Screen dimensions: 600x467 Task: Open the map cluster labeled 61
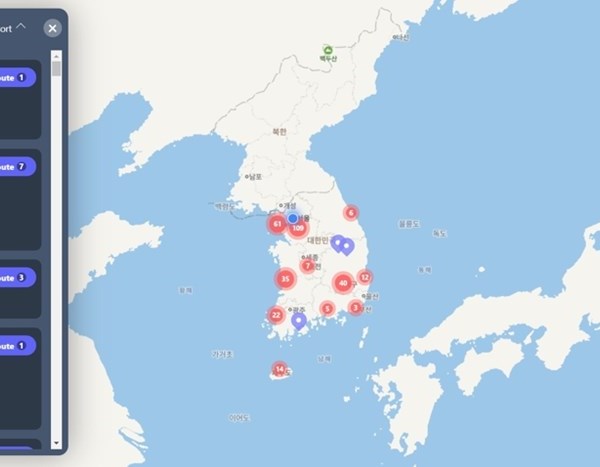coord(277,224)
